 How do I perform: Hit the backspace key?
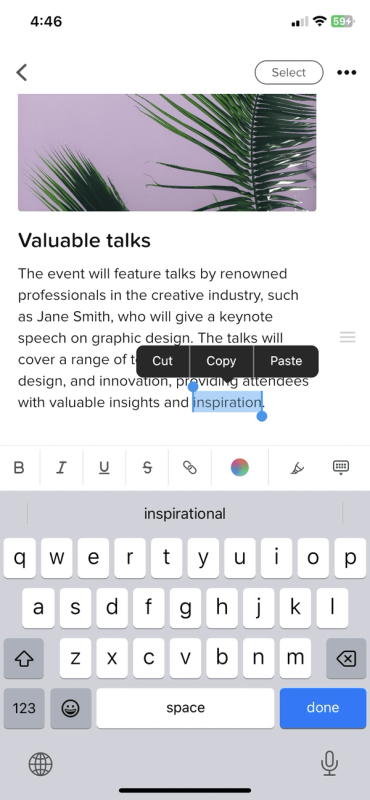click(346, 658)
